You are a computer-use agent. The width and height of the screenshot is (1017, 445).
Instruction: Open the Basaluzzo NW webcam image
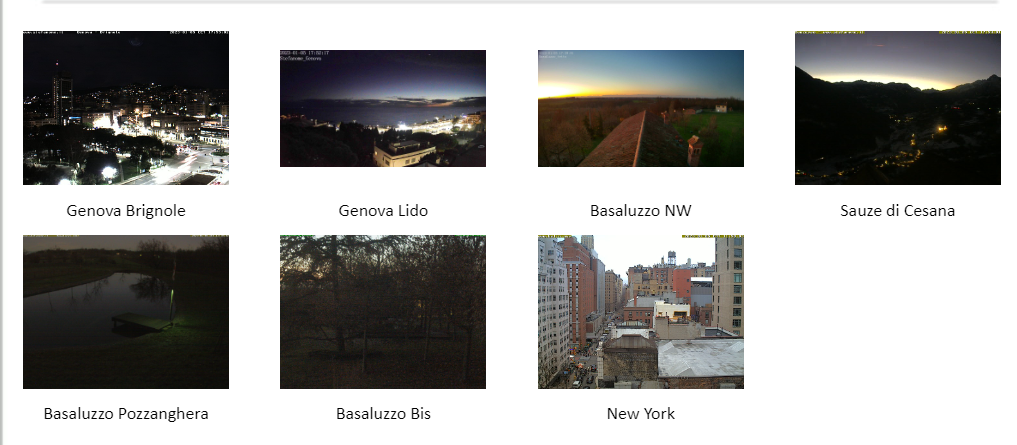pos(641,108)
